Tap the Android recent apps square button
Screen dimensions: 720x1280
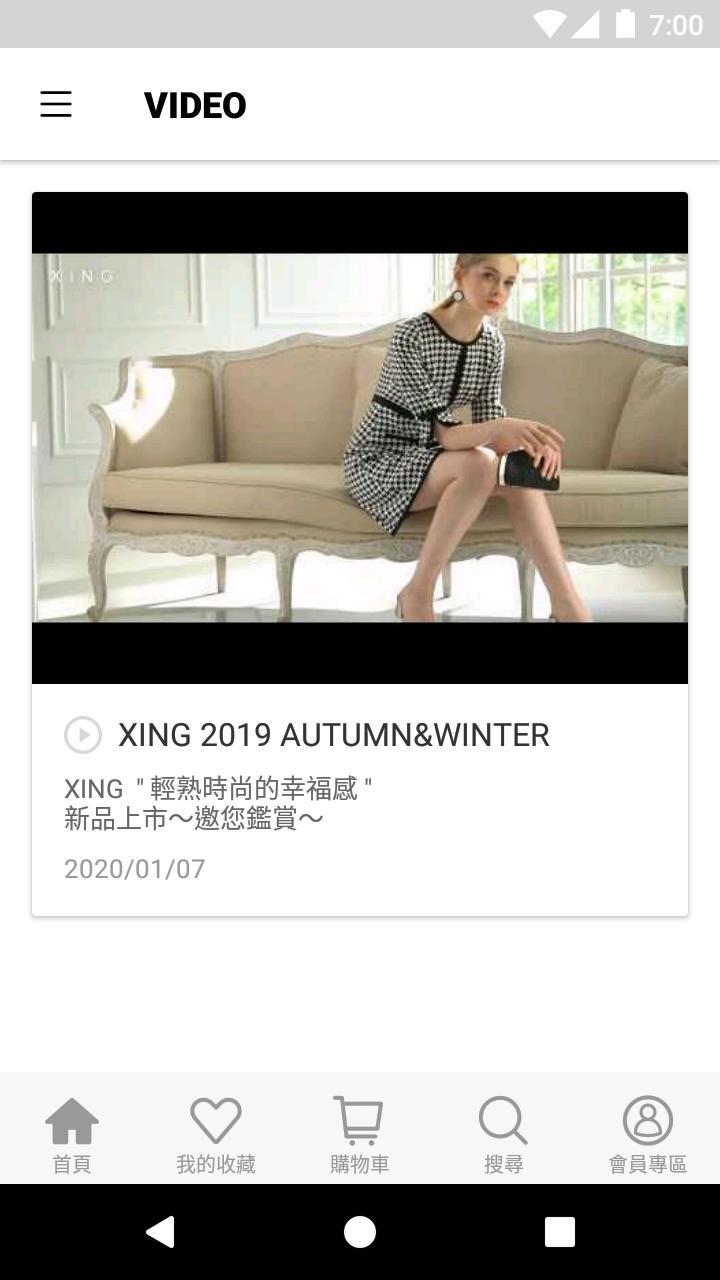(x=561, y=1232)
